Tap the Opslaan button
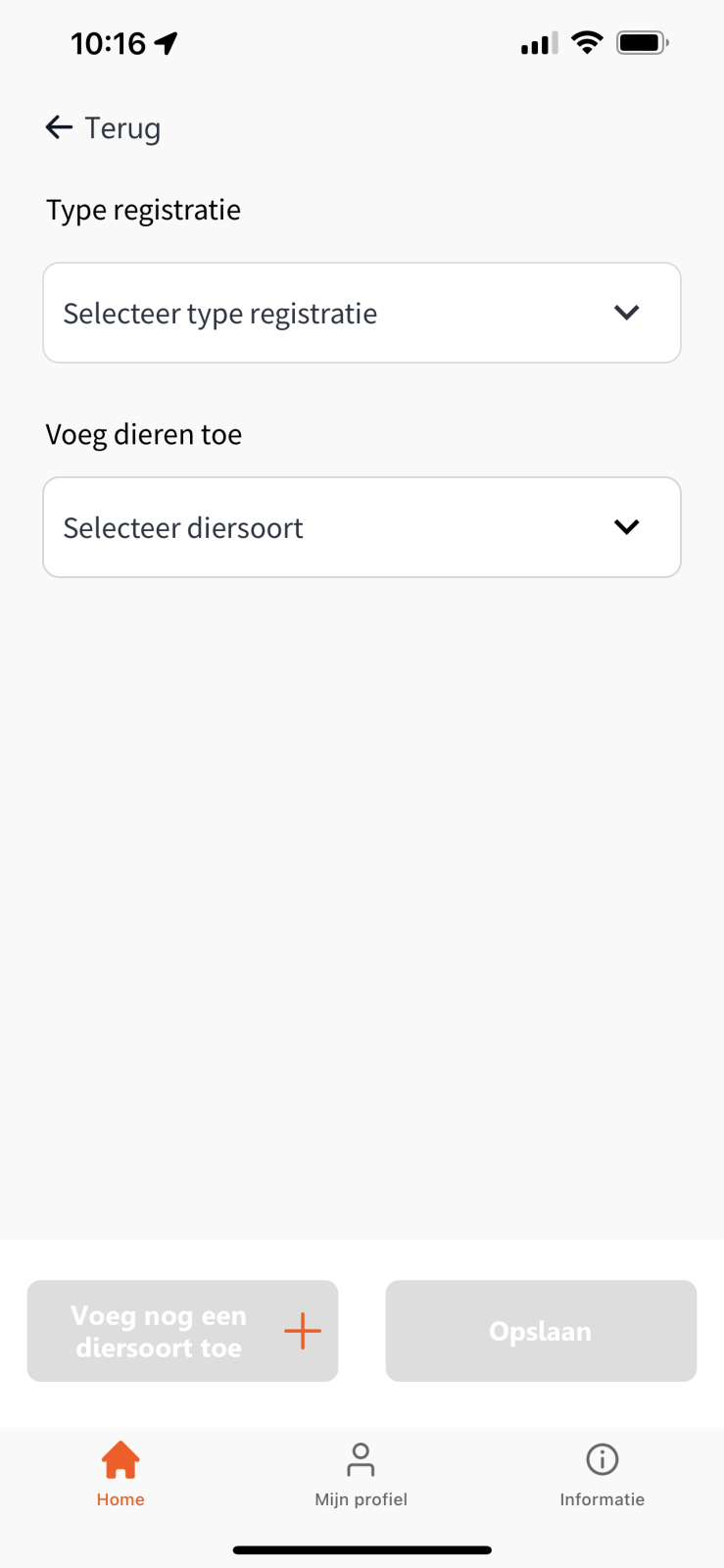Screen dimensions: 724x1568 coord(541,1331)
